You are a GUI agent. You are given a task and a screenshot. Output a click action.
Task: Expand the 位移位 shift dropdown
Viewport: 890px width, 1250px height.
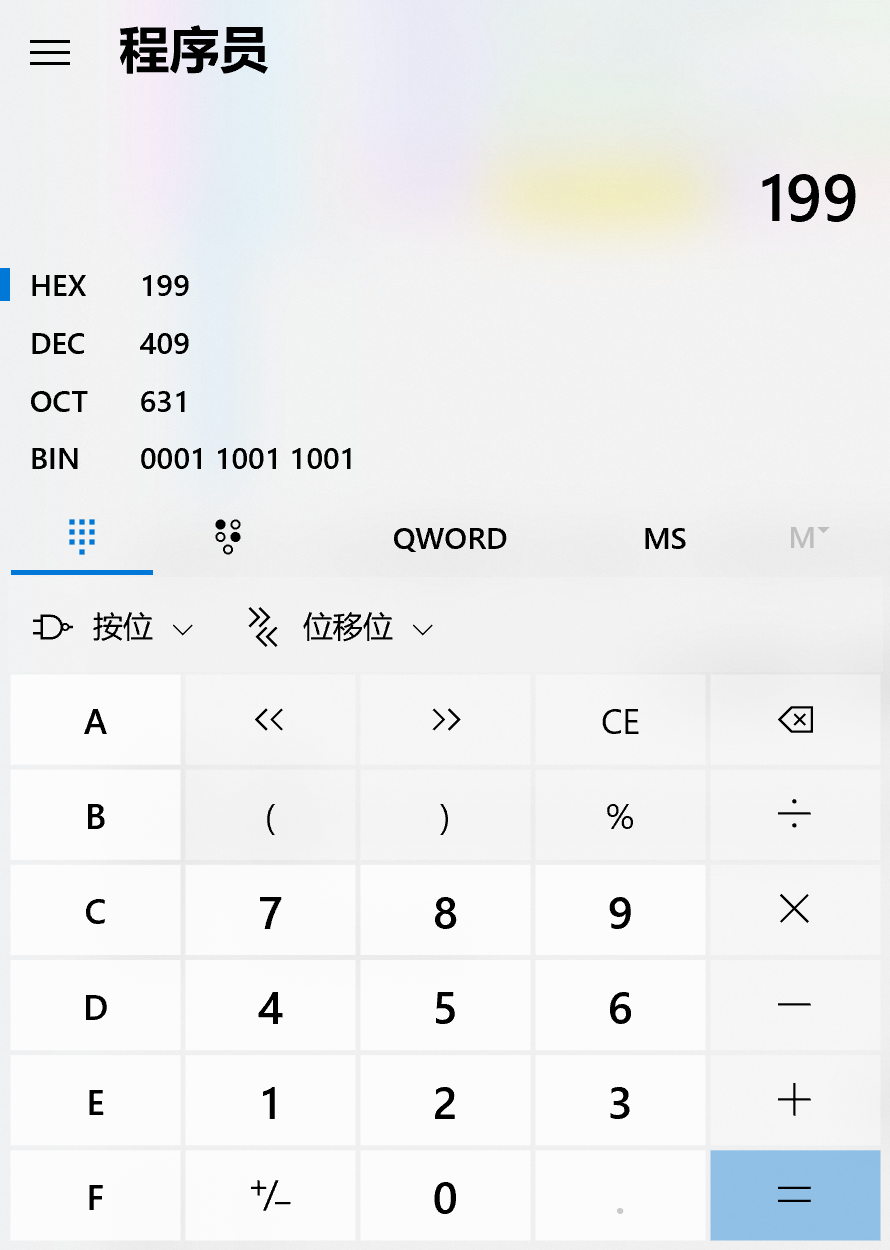[340, 629]
